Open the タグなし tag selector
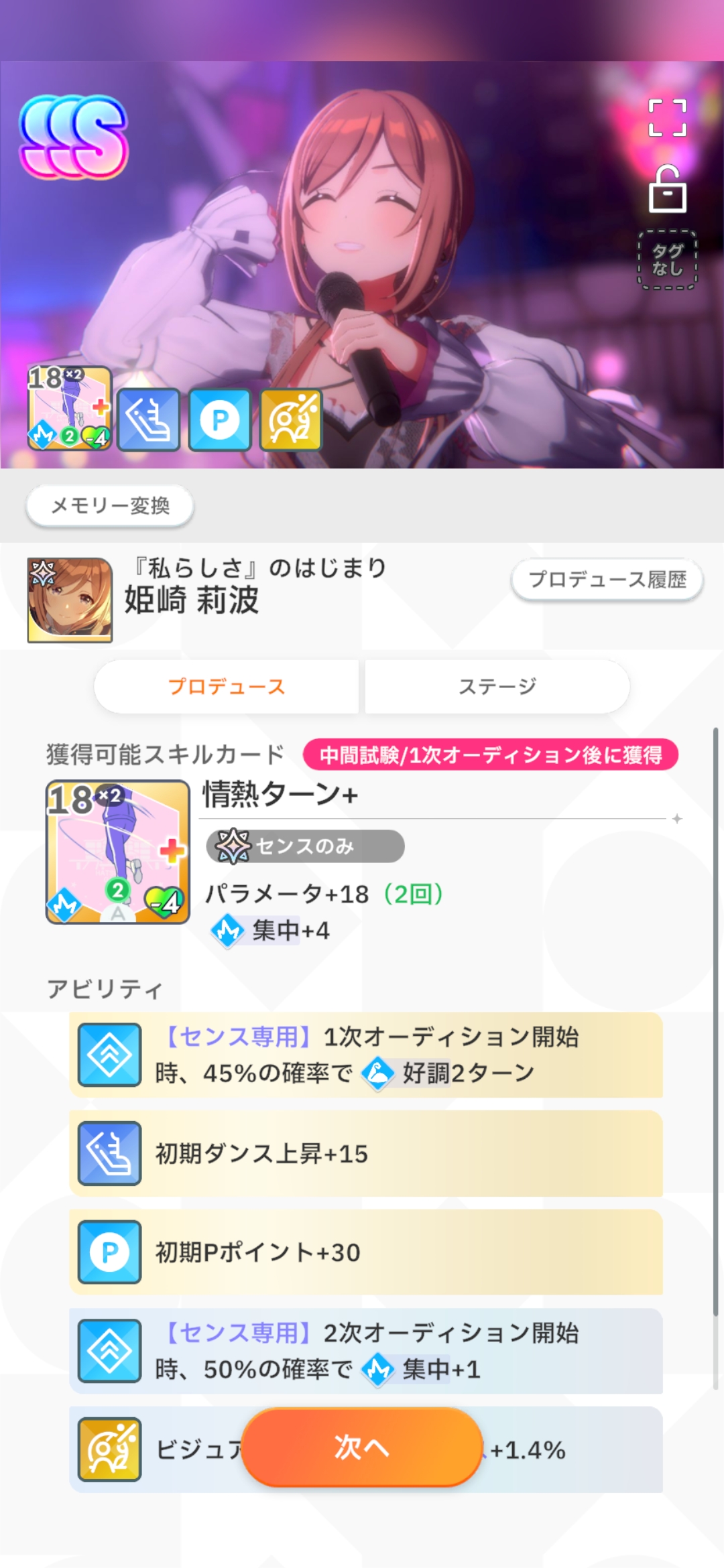 click(667, 260)
